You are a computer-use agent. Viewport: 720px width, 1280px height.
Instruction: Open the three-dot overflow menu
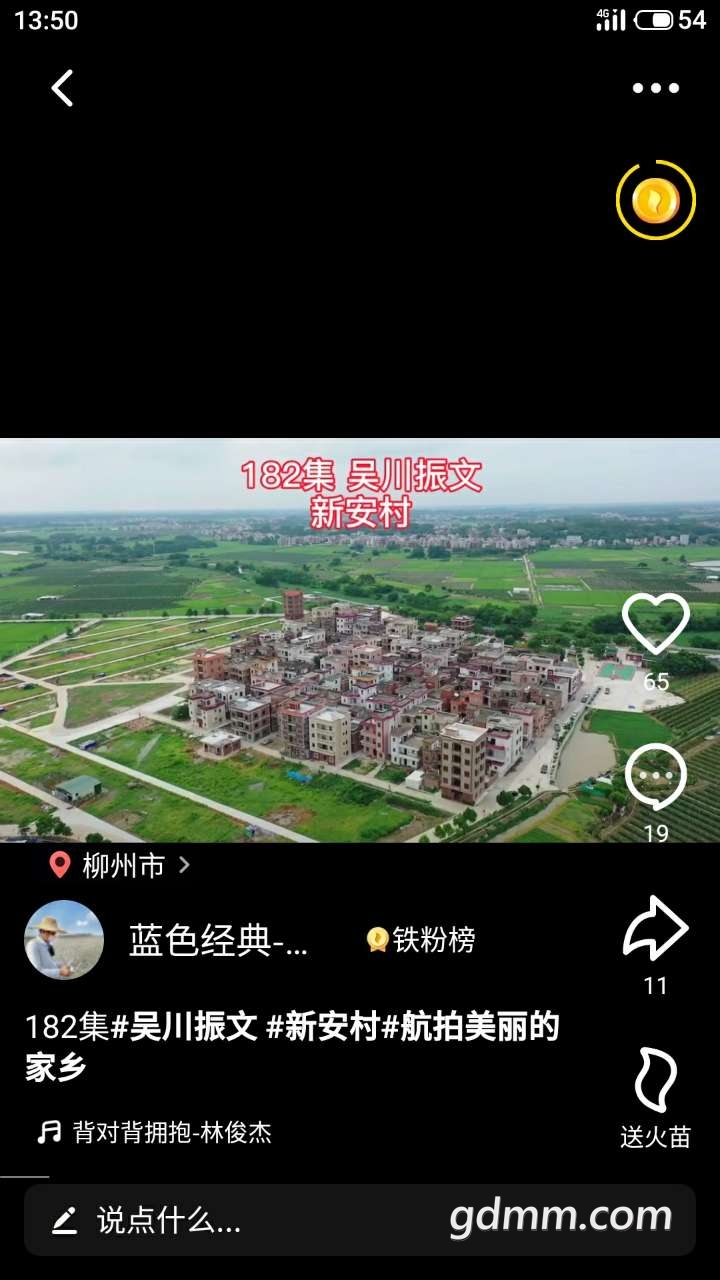click(655, 88)
